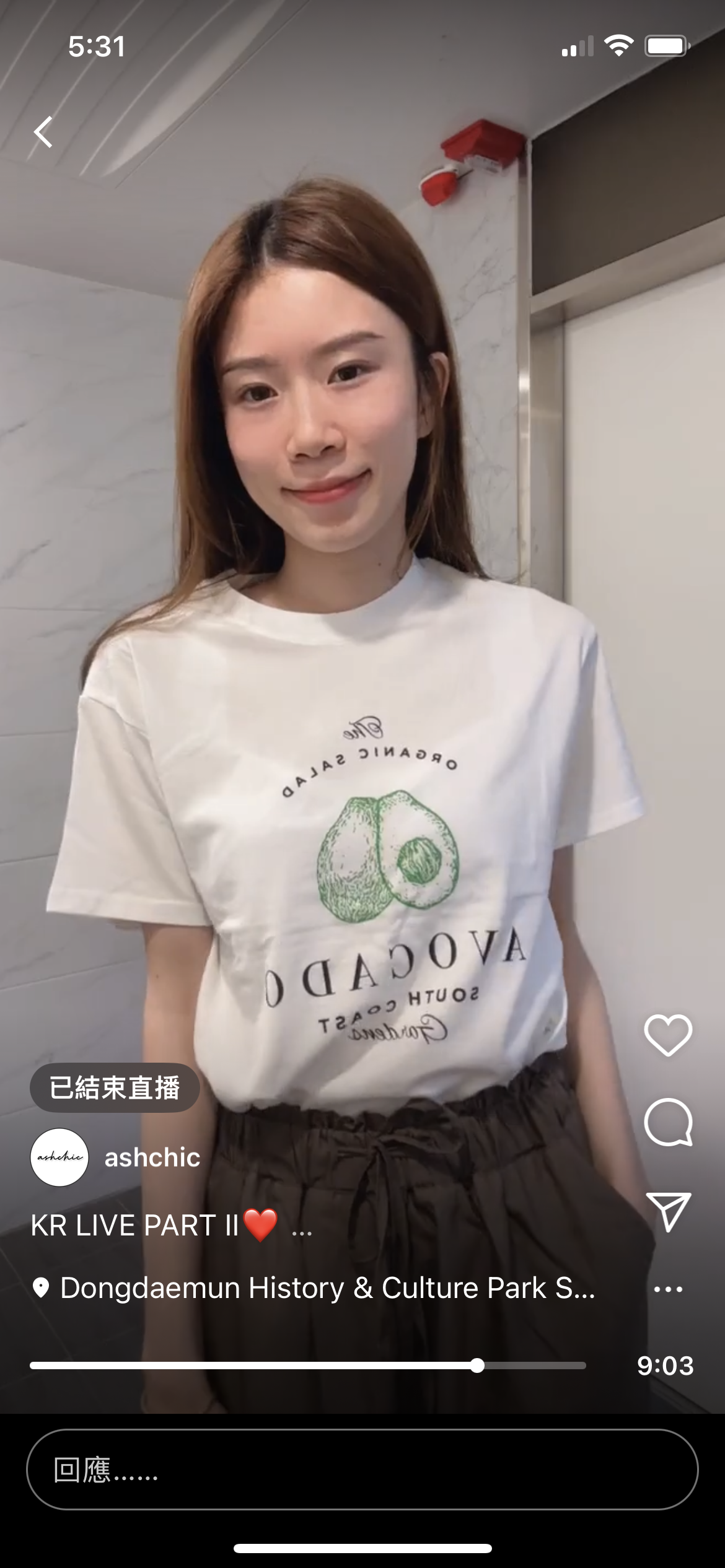Viewport: 725px width, 1568px height.
Task: Open the three-dot more options menu
Action: [668, 1289]
